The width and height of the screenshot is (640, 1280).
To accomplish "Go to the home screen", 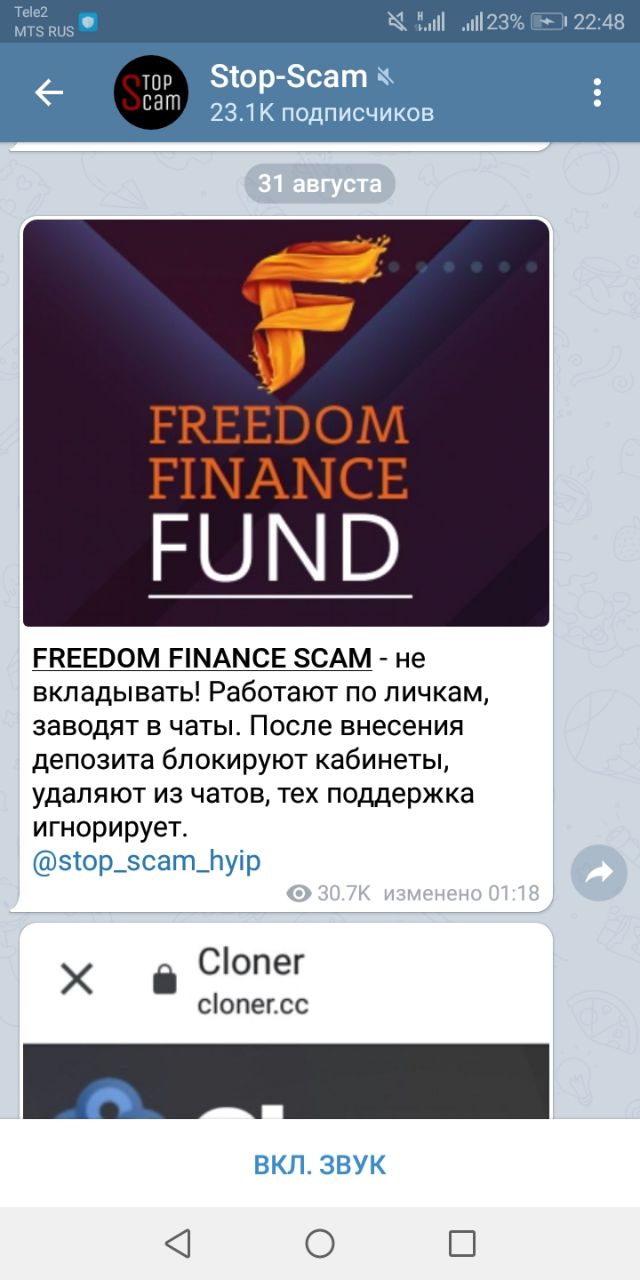I will pos(320,1243).
